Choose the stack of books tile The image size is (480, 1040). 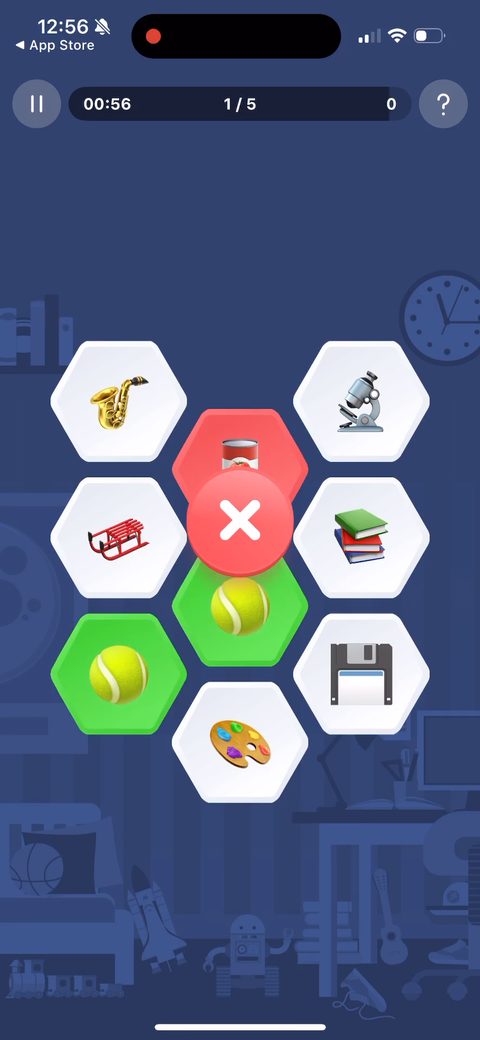coord(361,538)
